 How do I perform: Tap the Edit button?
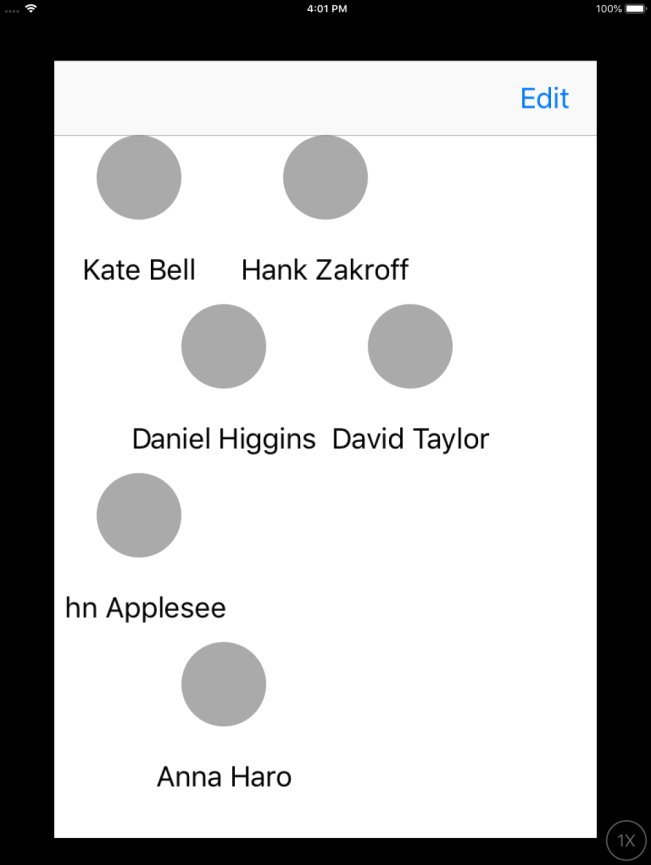tap(544, 98)
